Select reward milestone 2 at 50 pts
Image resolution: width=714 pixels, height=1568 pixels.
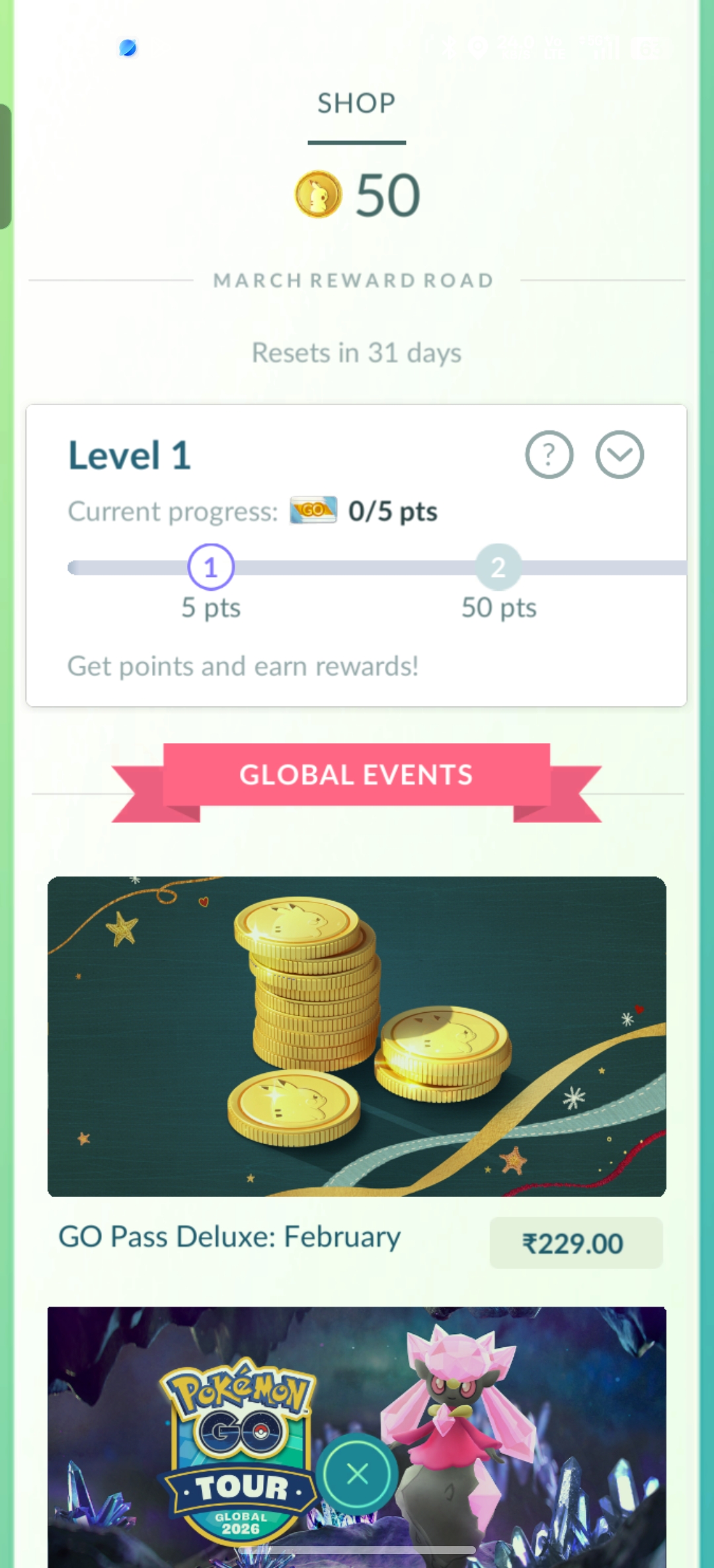click(x=498, y=567)
